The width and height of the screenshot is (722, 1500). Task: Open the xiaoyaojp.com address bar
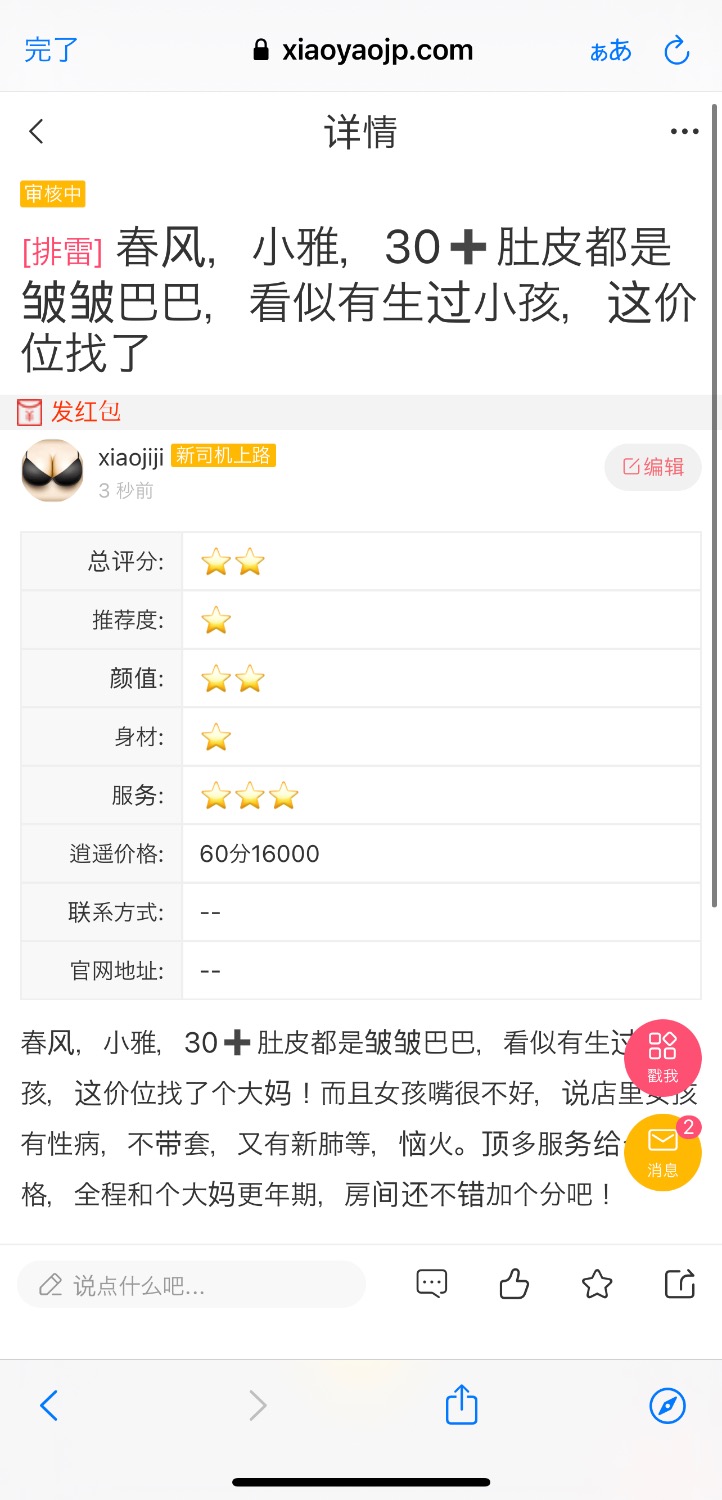click(x=362, y=50)
